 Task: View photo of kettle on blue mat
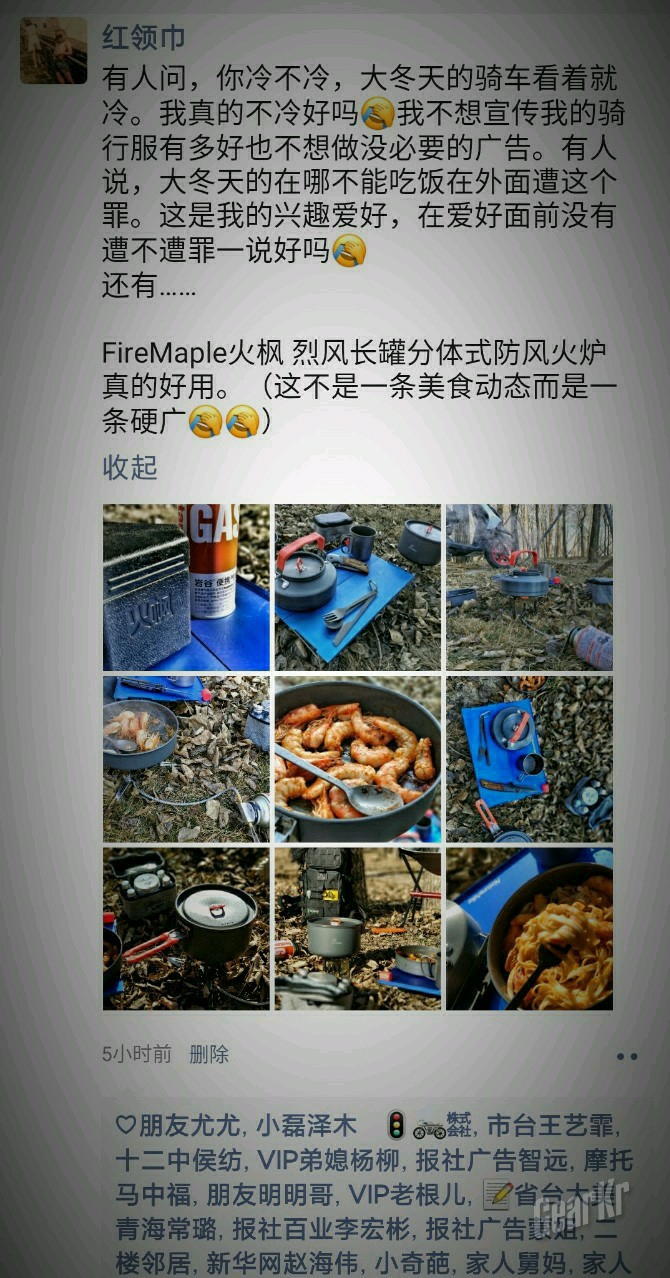(x=357, y=587)
